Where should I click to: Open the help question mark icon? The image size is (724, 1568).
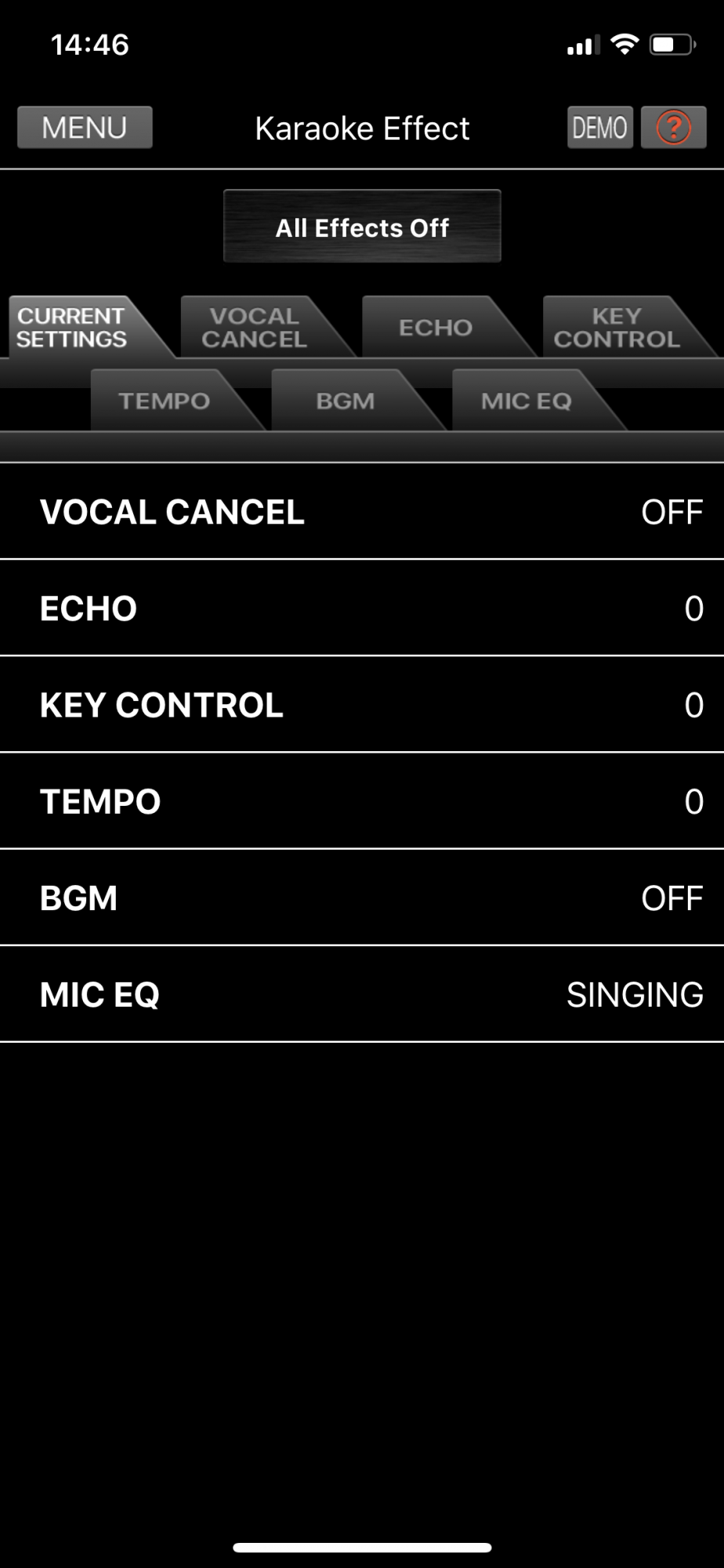point(673,128)
